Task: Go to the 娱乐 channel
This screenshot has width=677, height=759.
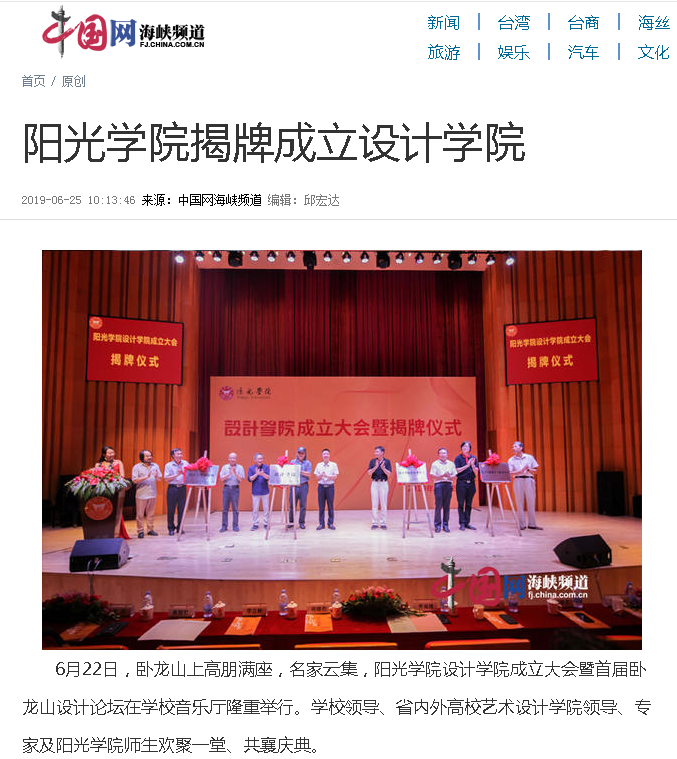Action: [x=513, y=52]
